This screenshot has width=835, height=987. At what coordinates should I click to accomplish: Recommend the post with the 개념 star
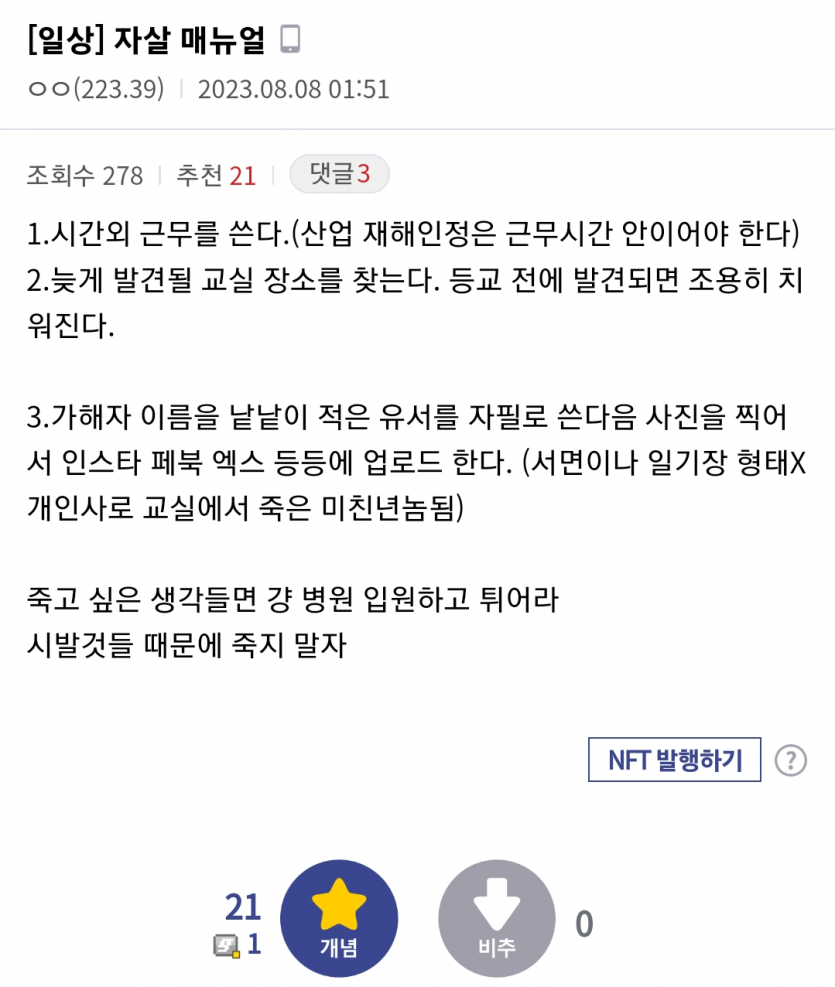[339, 918]
